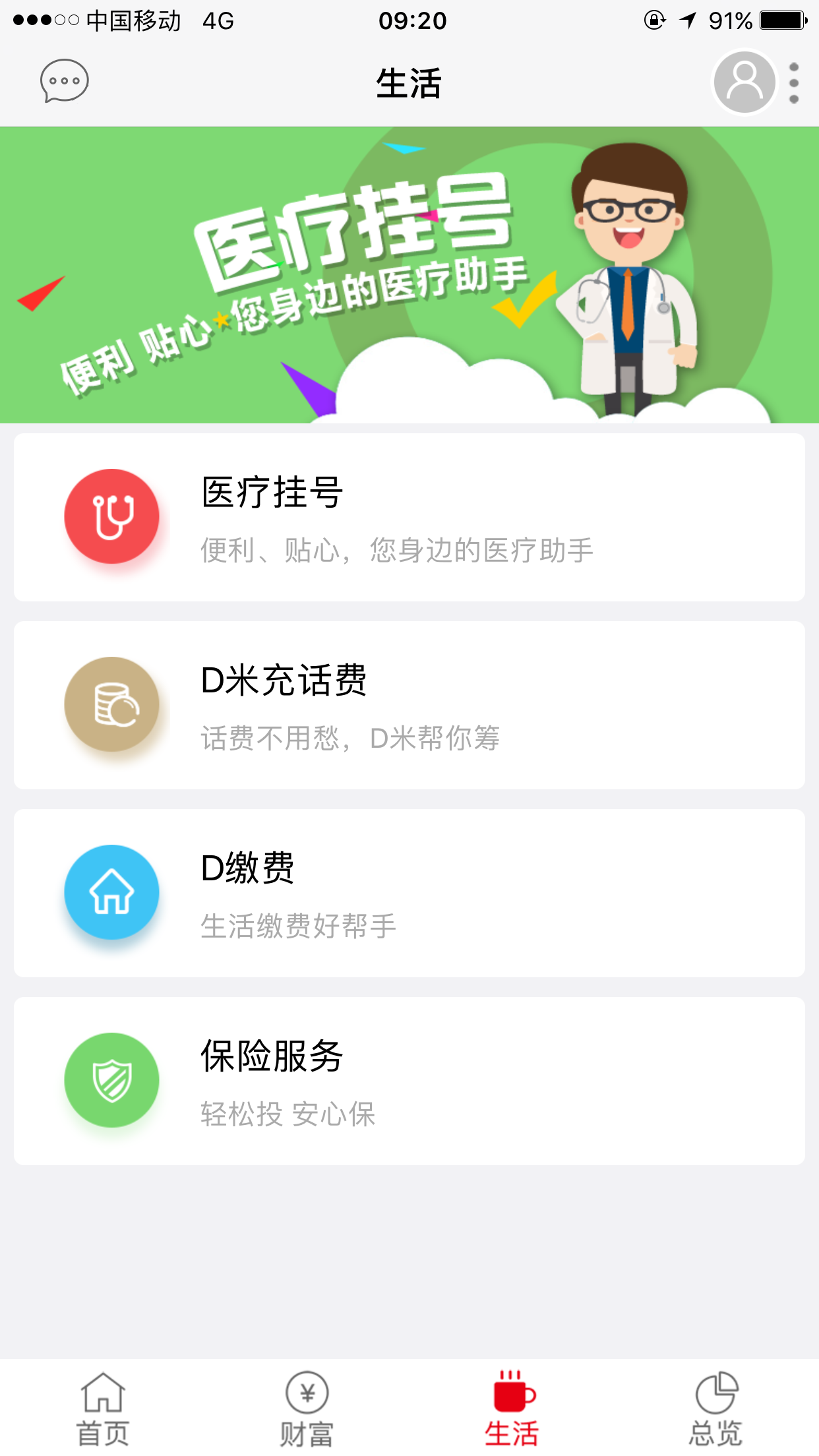Open the 保险服务 service entry
This screenshot has width=819, height=1456.
click(409, 1079)
